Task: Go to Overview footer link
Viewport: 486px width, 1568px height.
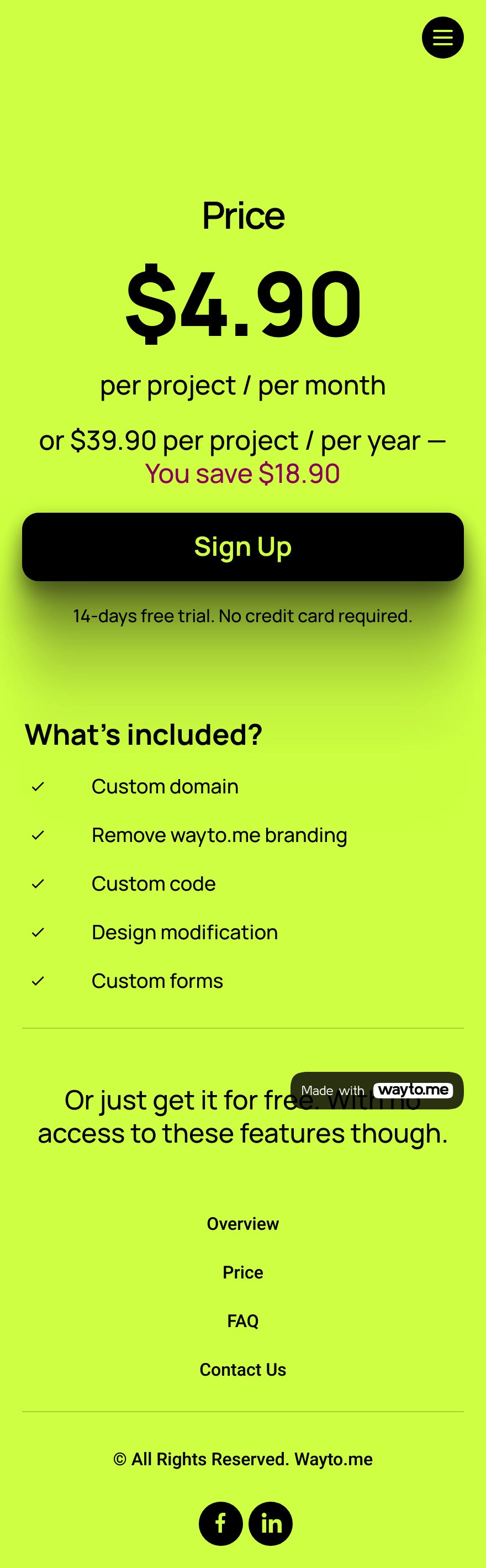Action: tap(242, 1223)
